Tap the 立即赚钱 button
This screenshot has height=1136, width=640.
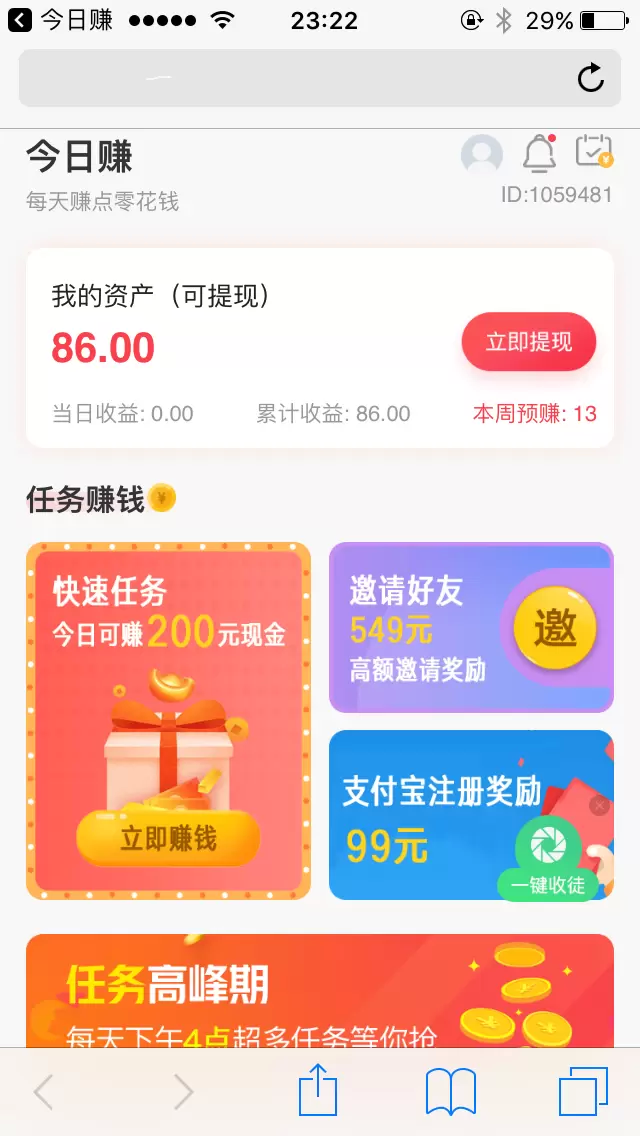168,837
